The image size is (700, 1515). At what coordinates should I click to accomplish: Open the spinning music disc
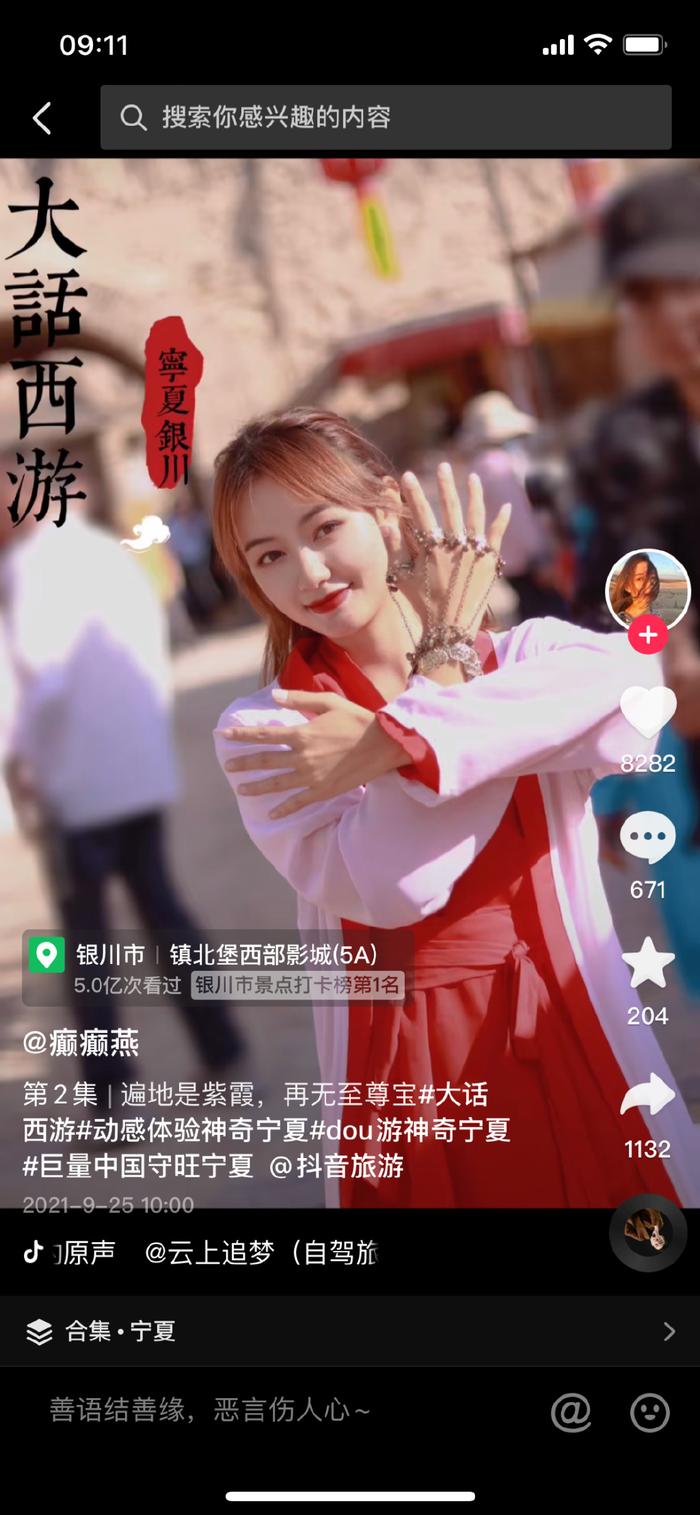[648, 1232]
